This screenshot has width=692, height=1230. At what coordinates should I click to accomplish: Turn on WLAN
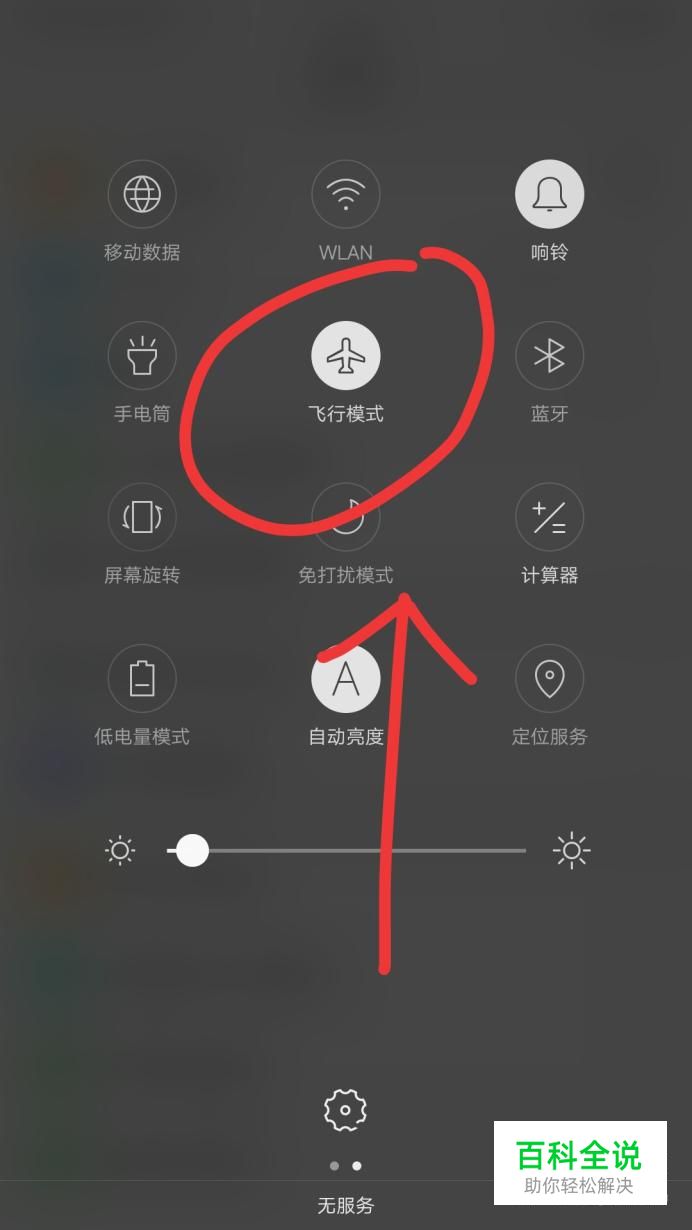(x=346, y=194)
